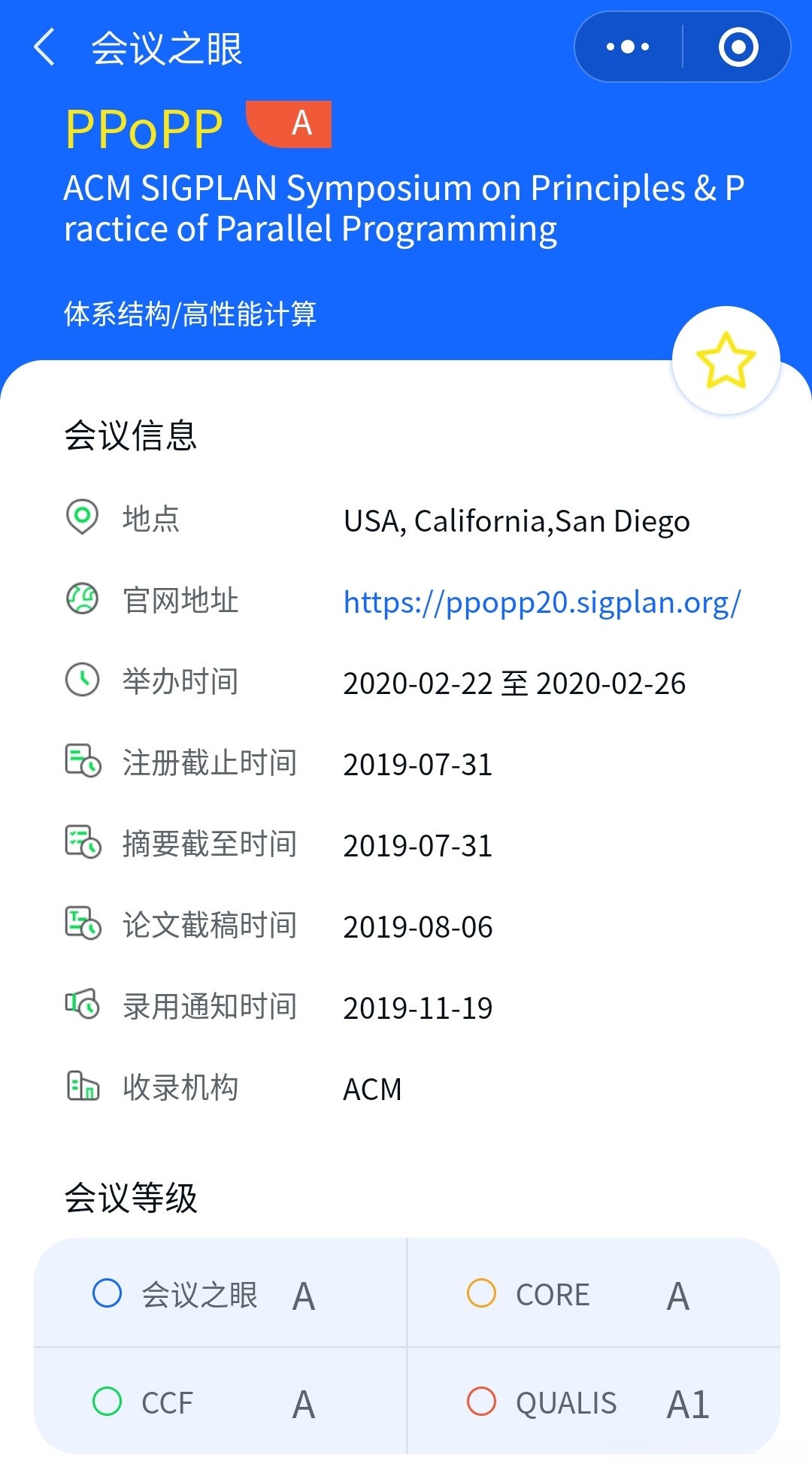Click the building icon next to 收录机构
The height and width of the screenshot is (1467, 812).
tap(83, 1085)
